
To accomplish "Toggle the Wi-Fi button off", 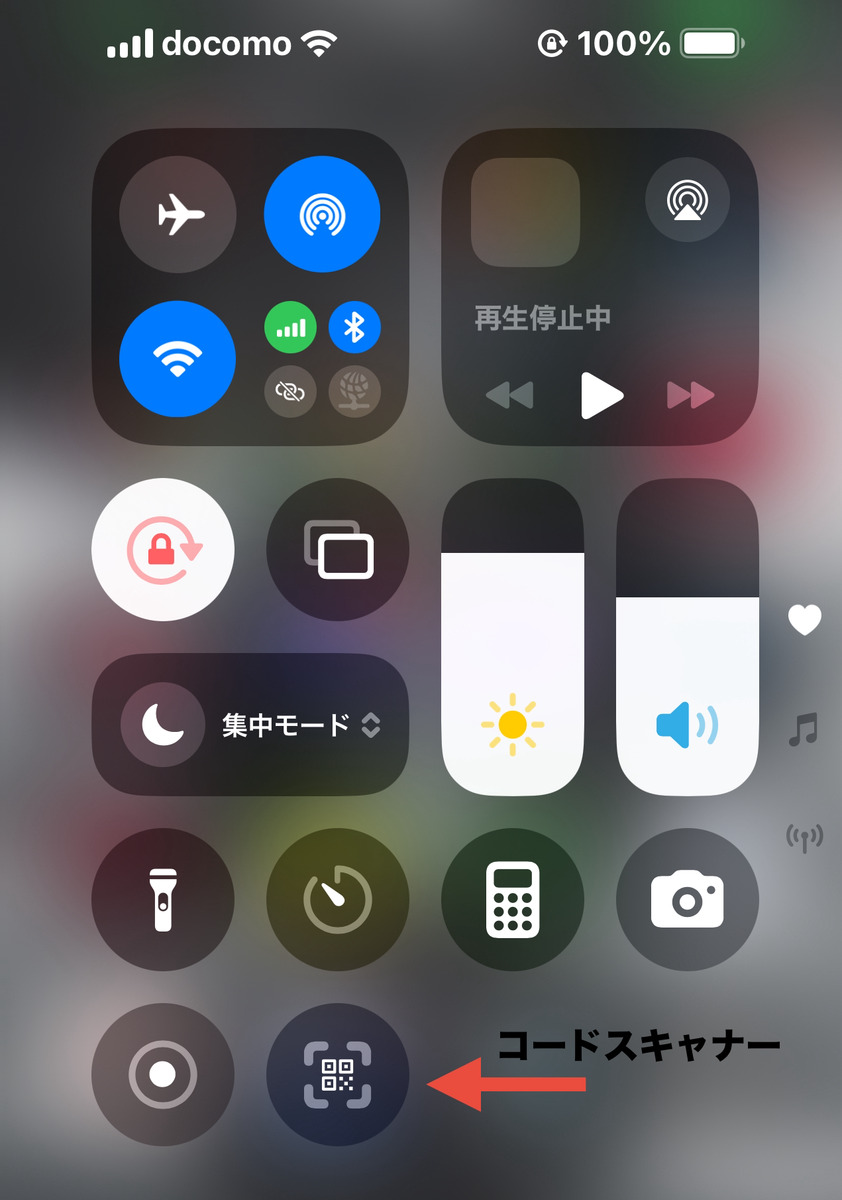I will pos(178,358).
